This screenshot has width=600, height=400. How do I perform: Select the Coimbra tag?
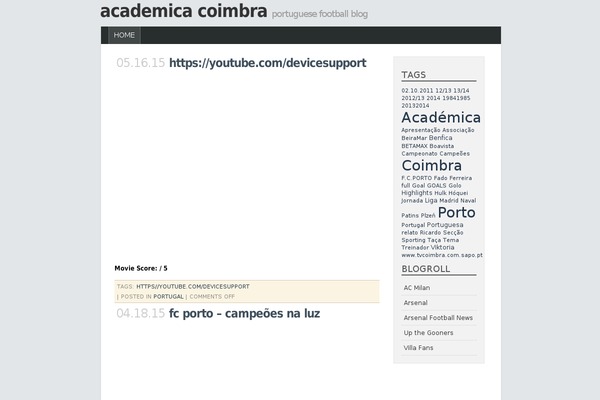431,165
